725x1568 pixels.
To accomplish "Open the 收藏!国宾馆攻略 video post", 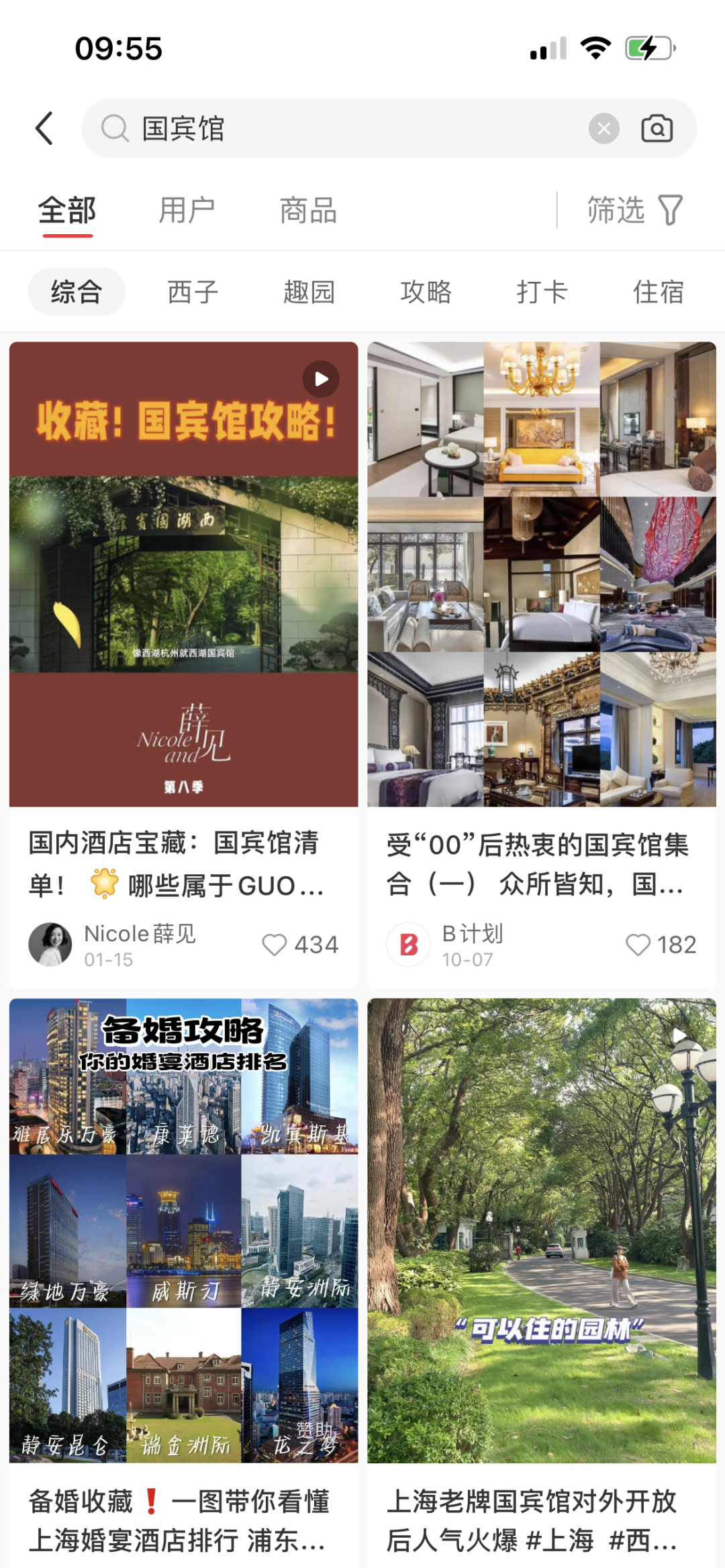I will (x=183, y=574).
